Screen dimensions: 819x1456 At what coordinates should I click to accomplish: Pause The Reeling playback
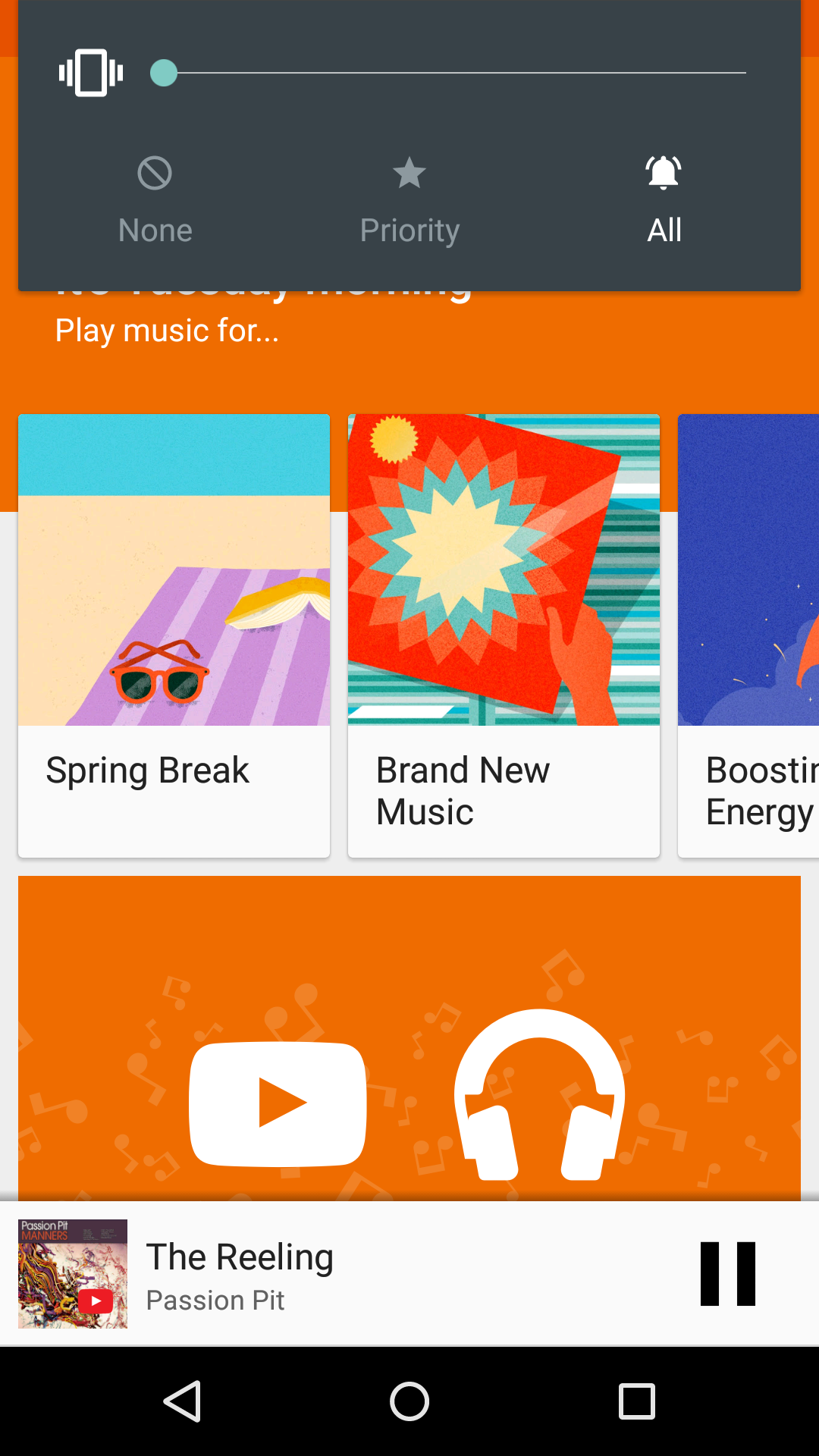tap(727, 1274)
